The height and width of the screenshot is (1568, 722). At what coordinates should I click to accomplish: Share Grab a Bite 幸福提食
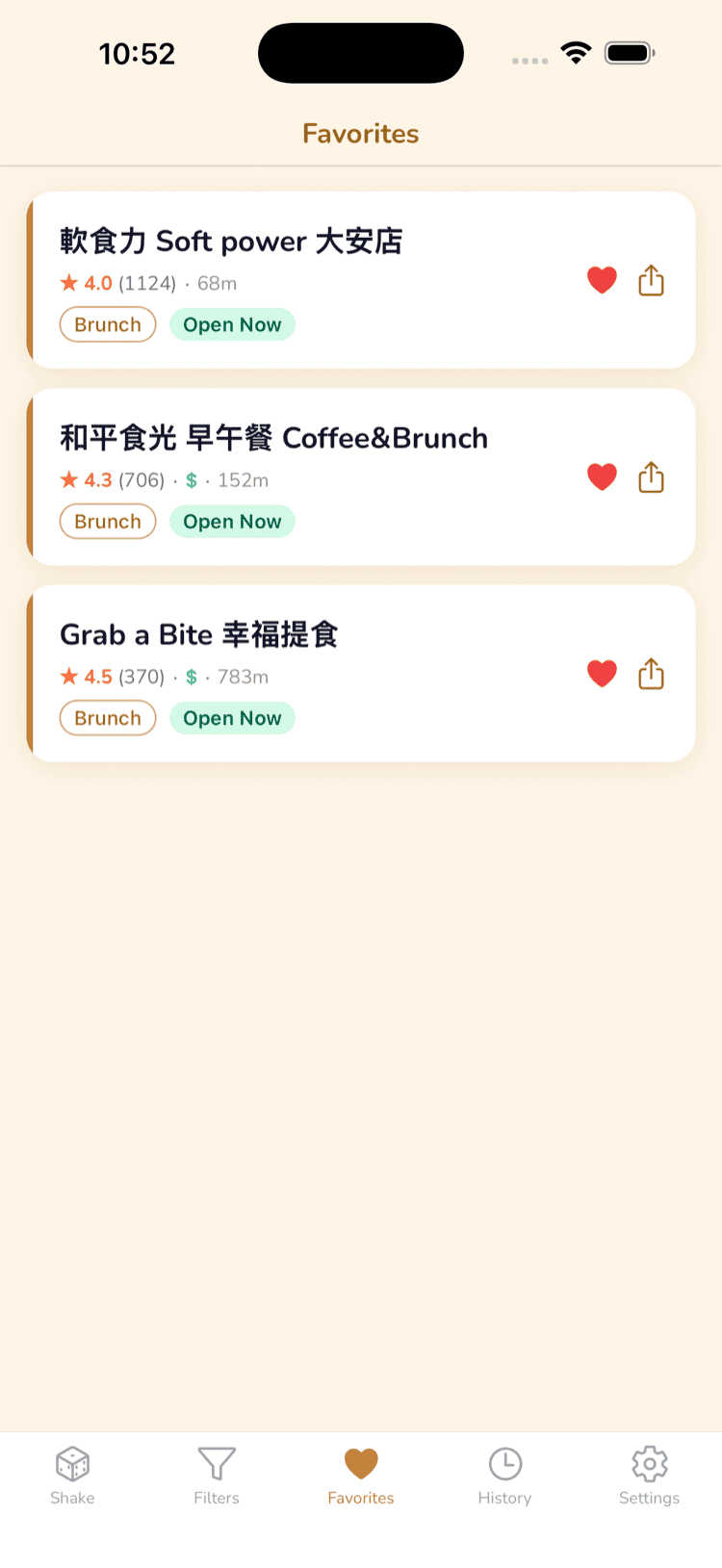tap(651, 674)
